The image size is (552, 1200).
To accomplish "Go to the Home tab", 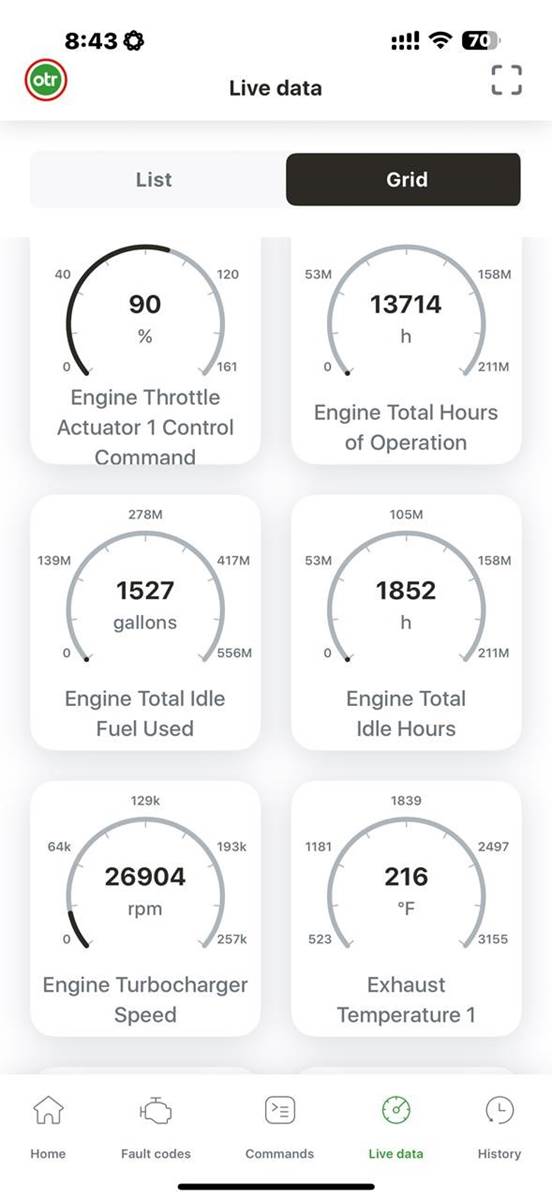I will pos(48,1126).
